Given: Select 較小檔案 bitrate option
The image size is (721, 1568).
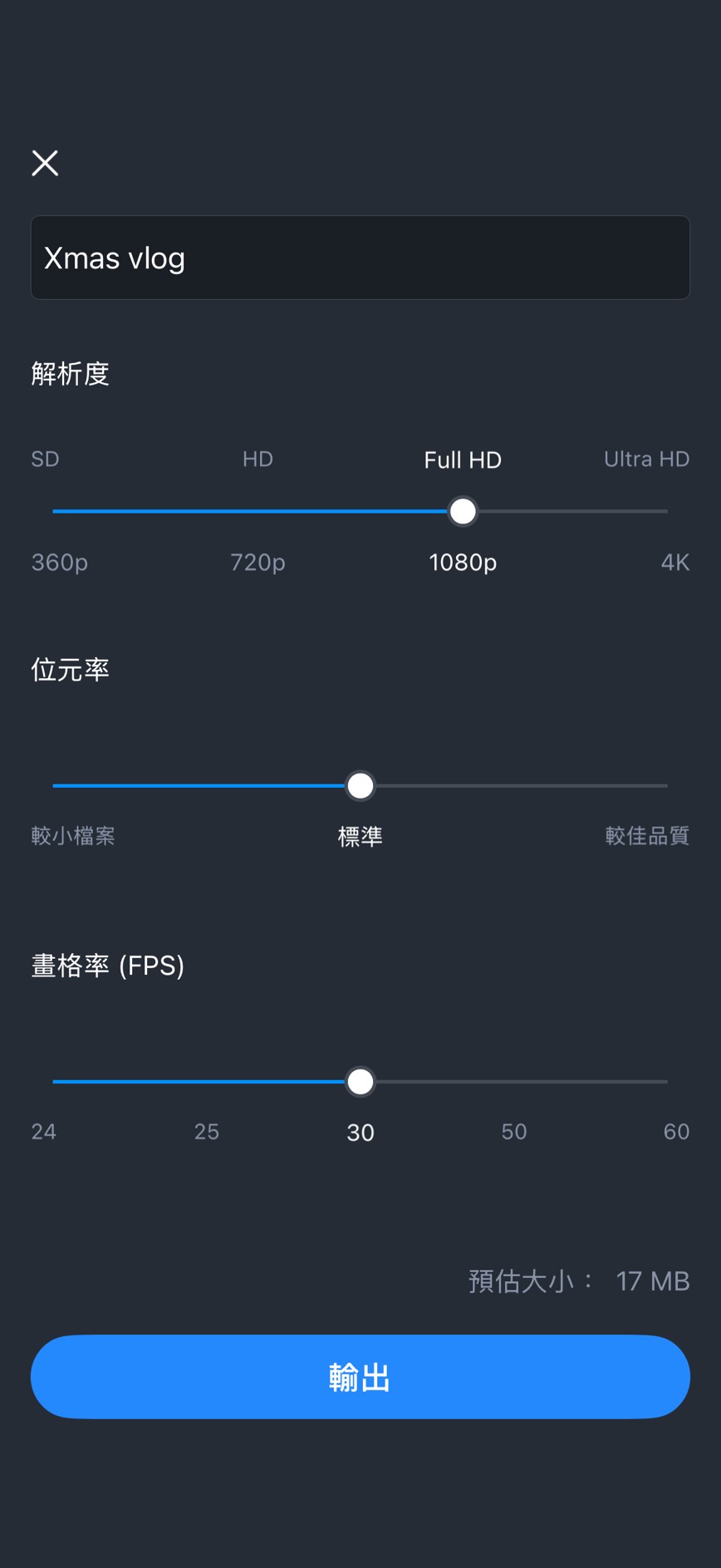Looking at the screenshot, I should click(x=73, y=837).
